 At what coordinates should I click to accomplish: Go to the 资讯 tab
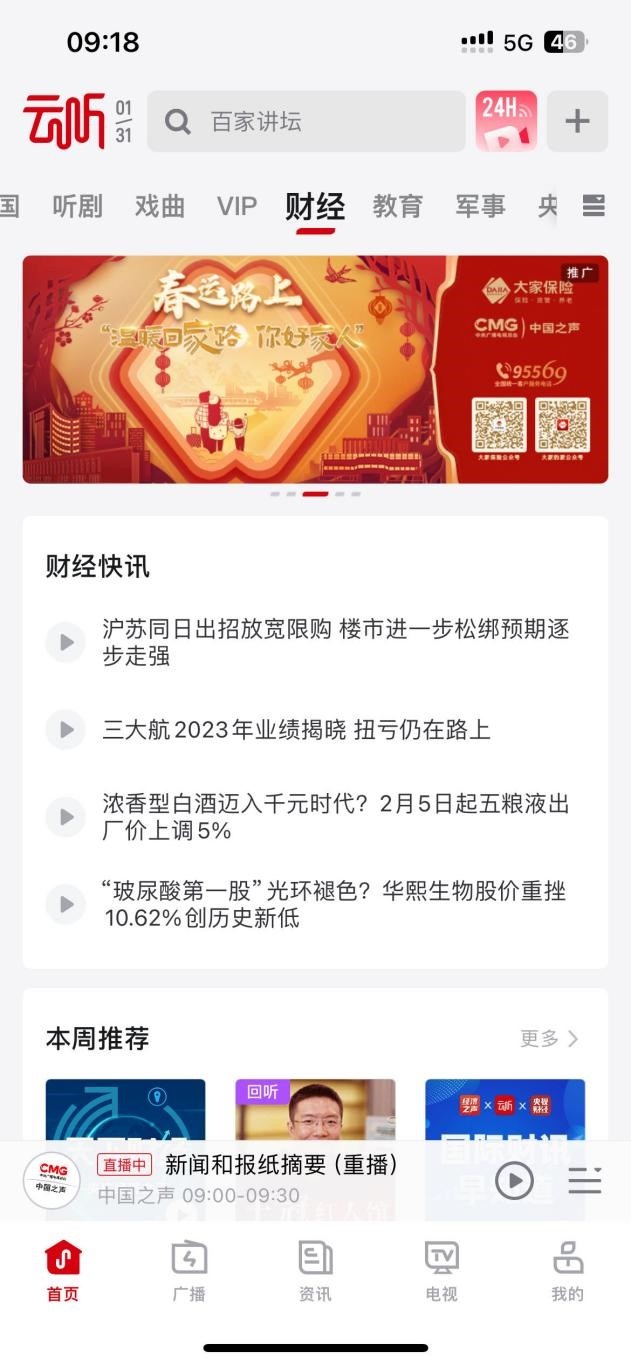pos(315,1271)
